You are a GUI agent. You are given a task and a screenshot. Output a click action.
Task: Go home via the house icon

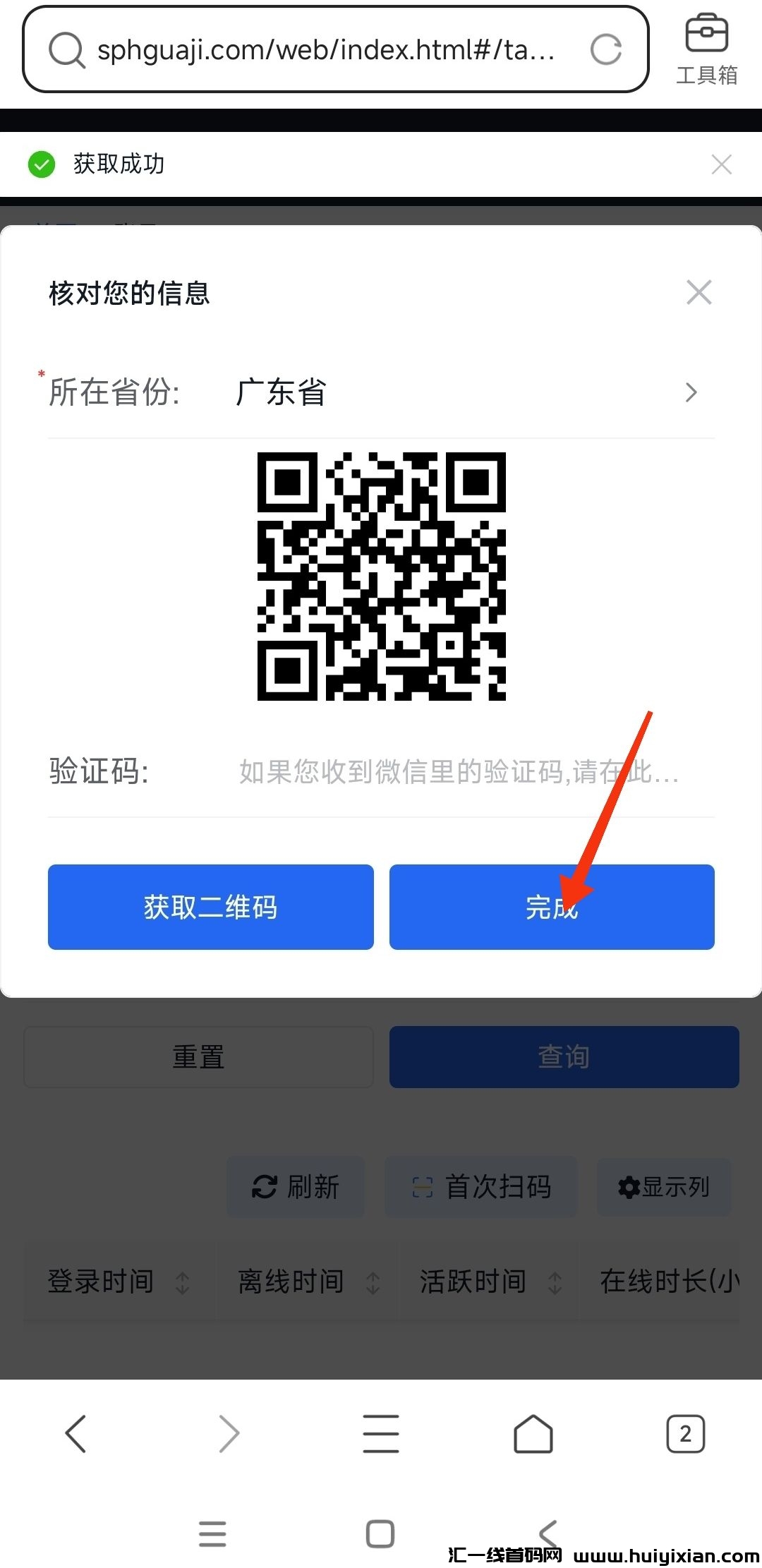[x=533, y=1434]
